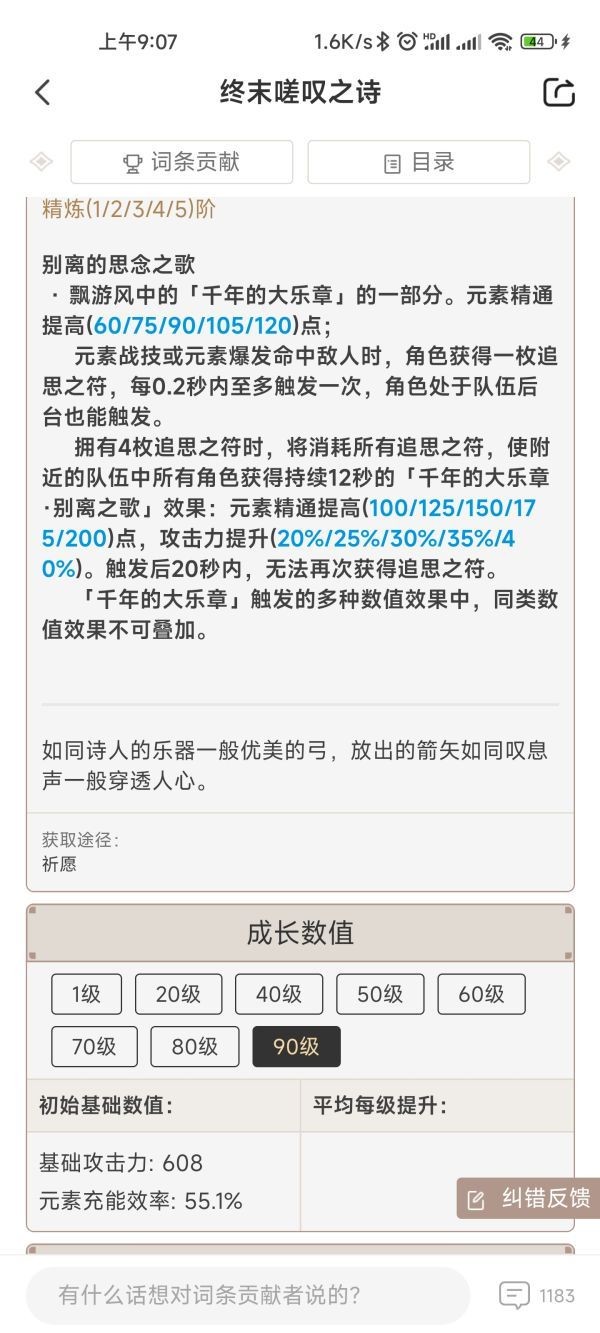Show stats for 60级
The height and width of the screenshot is (1333, 600).
[x=481, y=994]
